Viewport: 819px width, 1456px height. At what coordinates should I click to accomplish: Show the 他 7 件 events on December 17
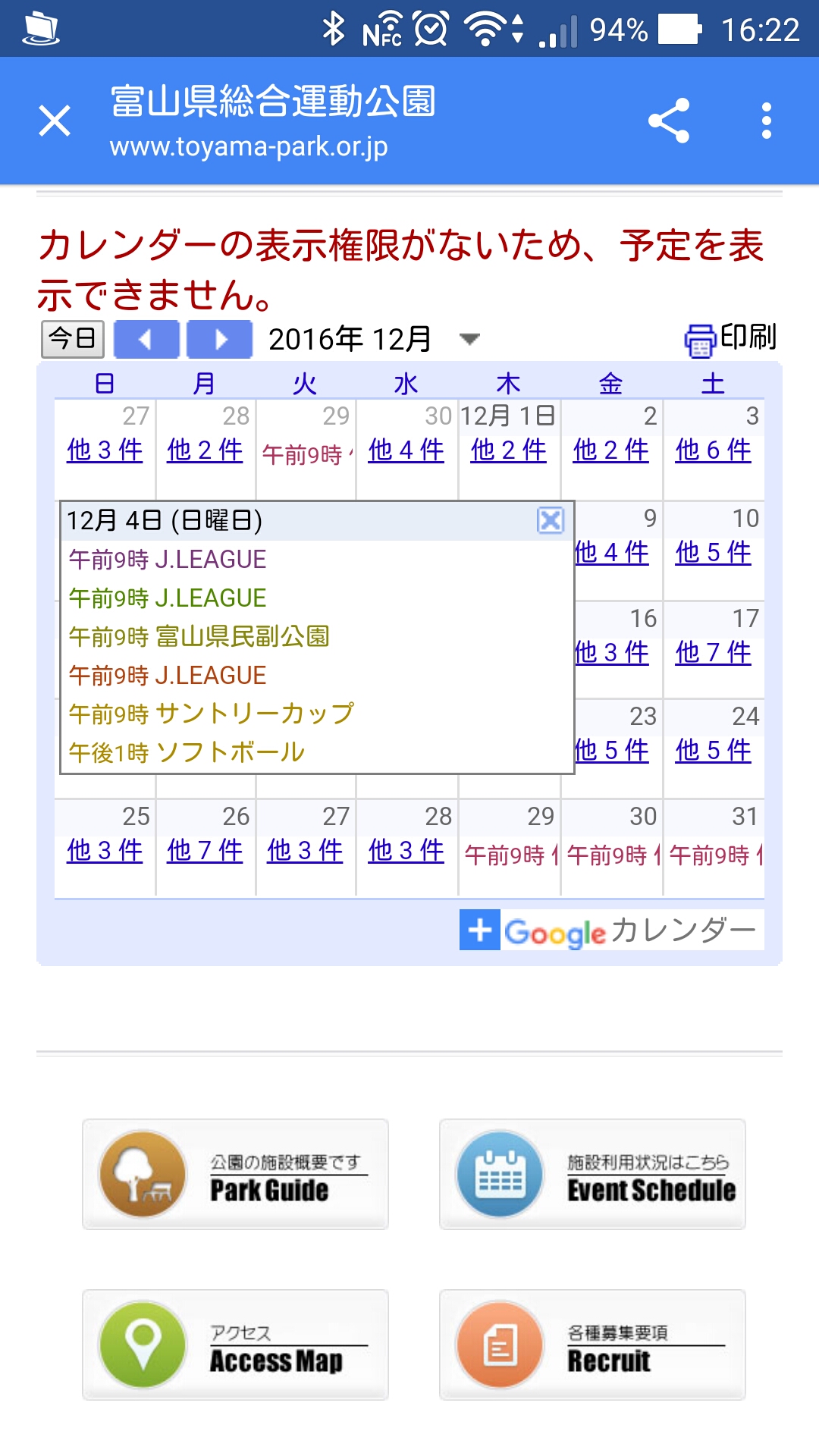pyautogui.click(x=713, y=652)
